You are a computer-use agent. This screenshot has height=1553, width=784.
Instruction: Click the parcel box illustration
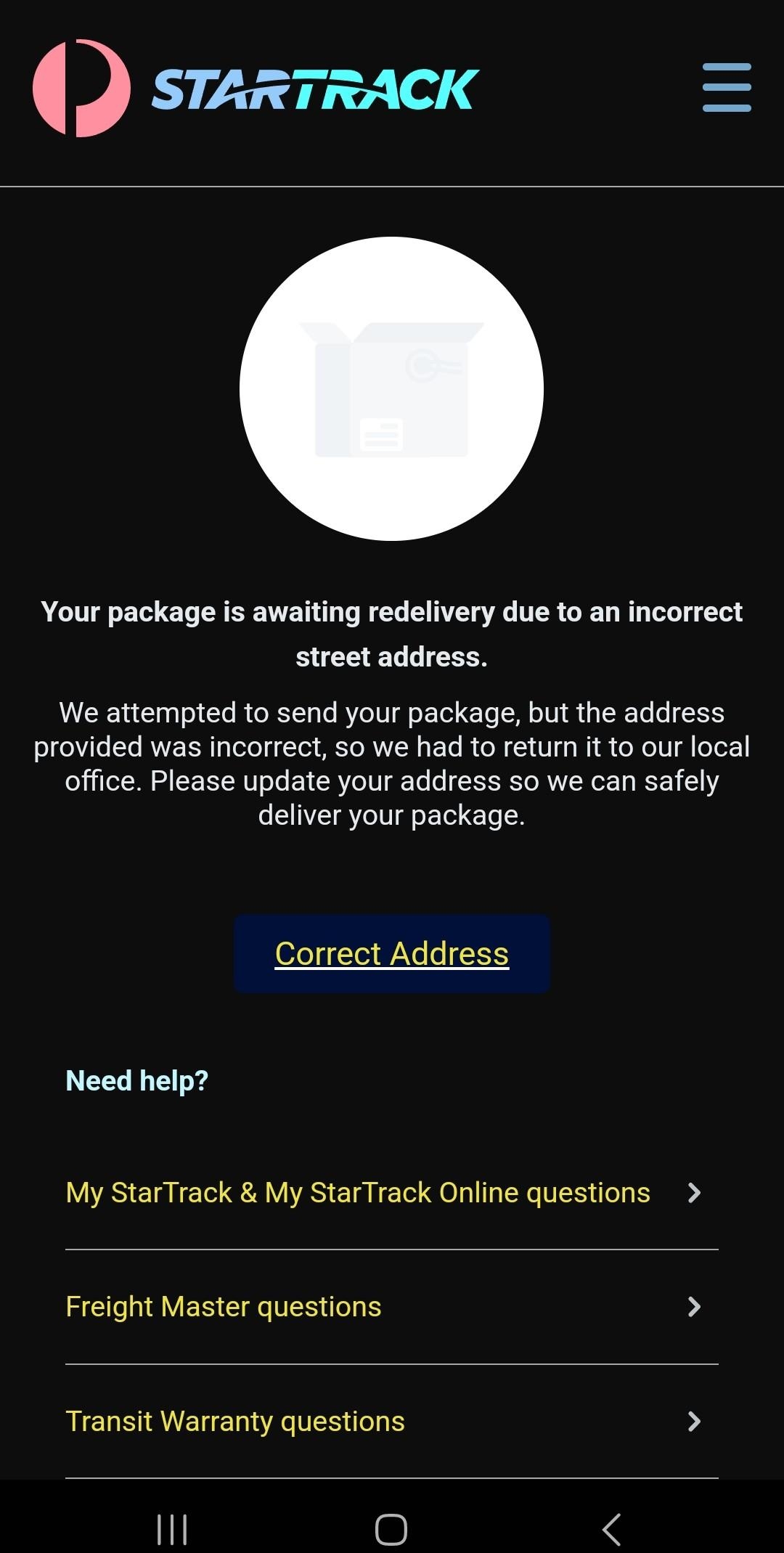[x=392, y=388]
